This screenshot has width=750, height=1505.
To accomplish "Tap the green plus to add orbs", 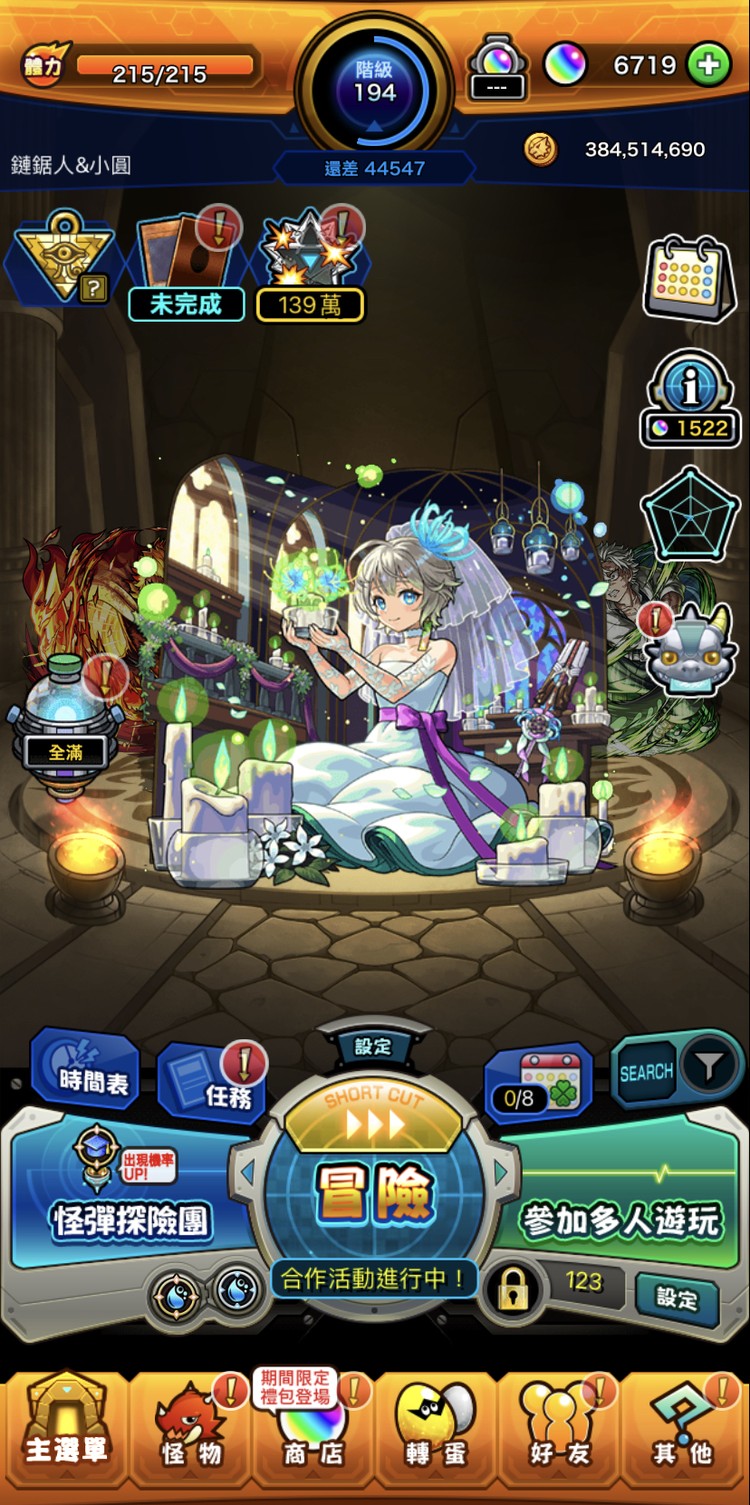I will coord(708,66).
